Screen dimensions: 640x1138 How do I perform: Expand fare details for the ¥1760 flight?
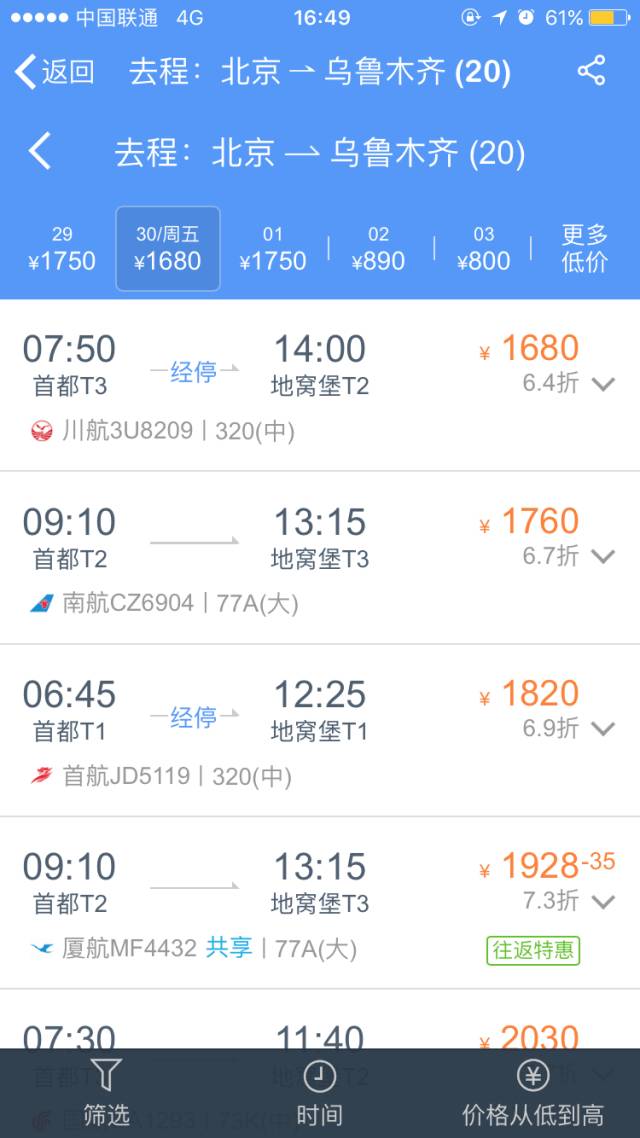603,557
